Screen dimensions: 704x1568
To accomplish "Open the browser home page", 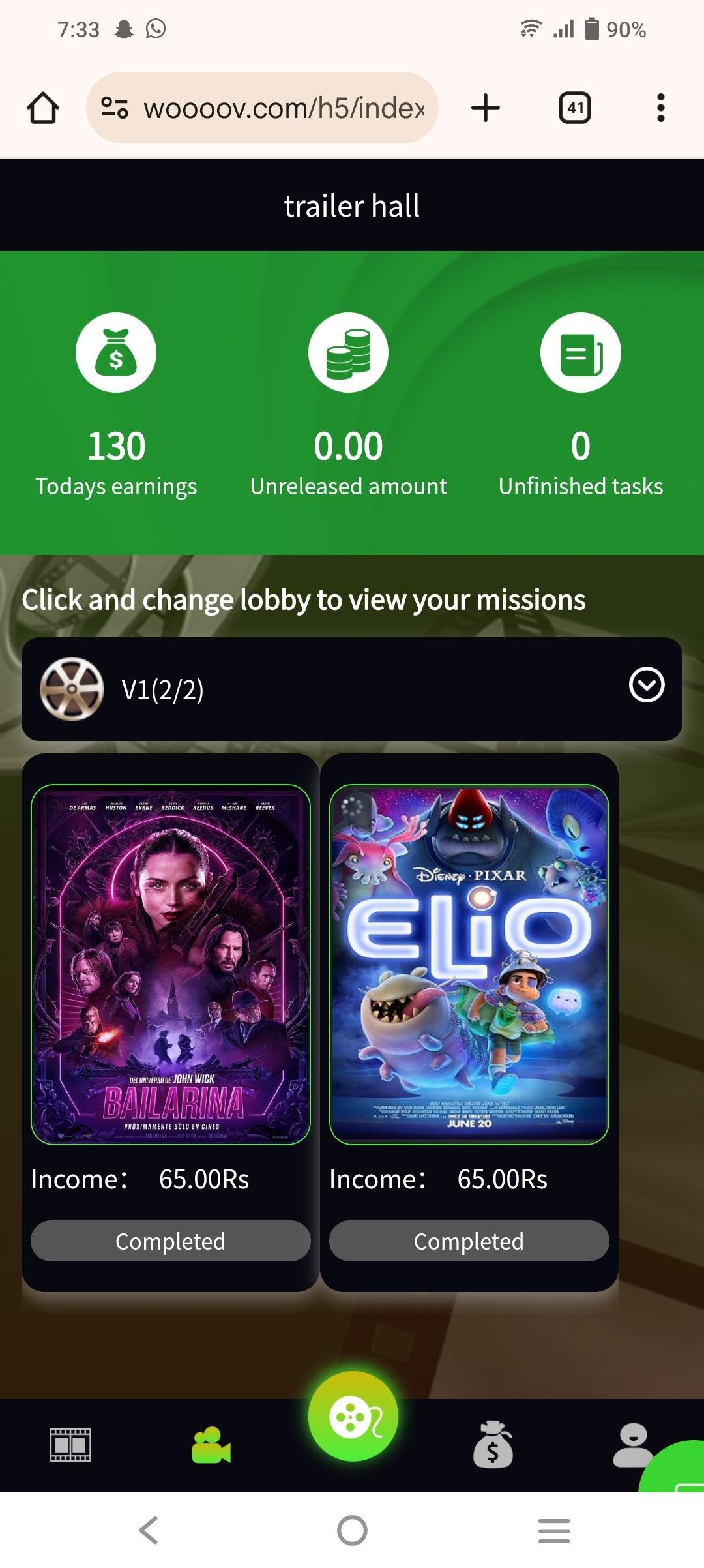I will click(x=43, y=108).
